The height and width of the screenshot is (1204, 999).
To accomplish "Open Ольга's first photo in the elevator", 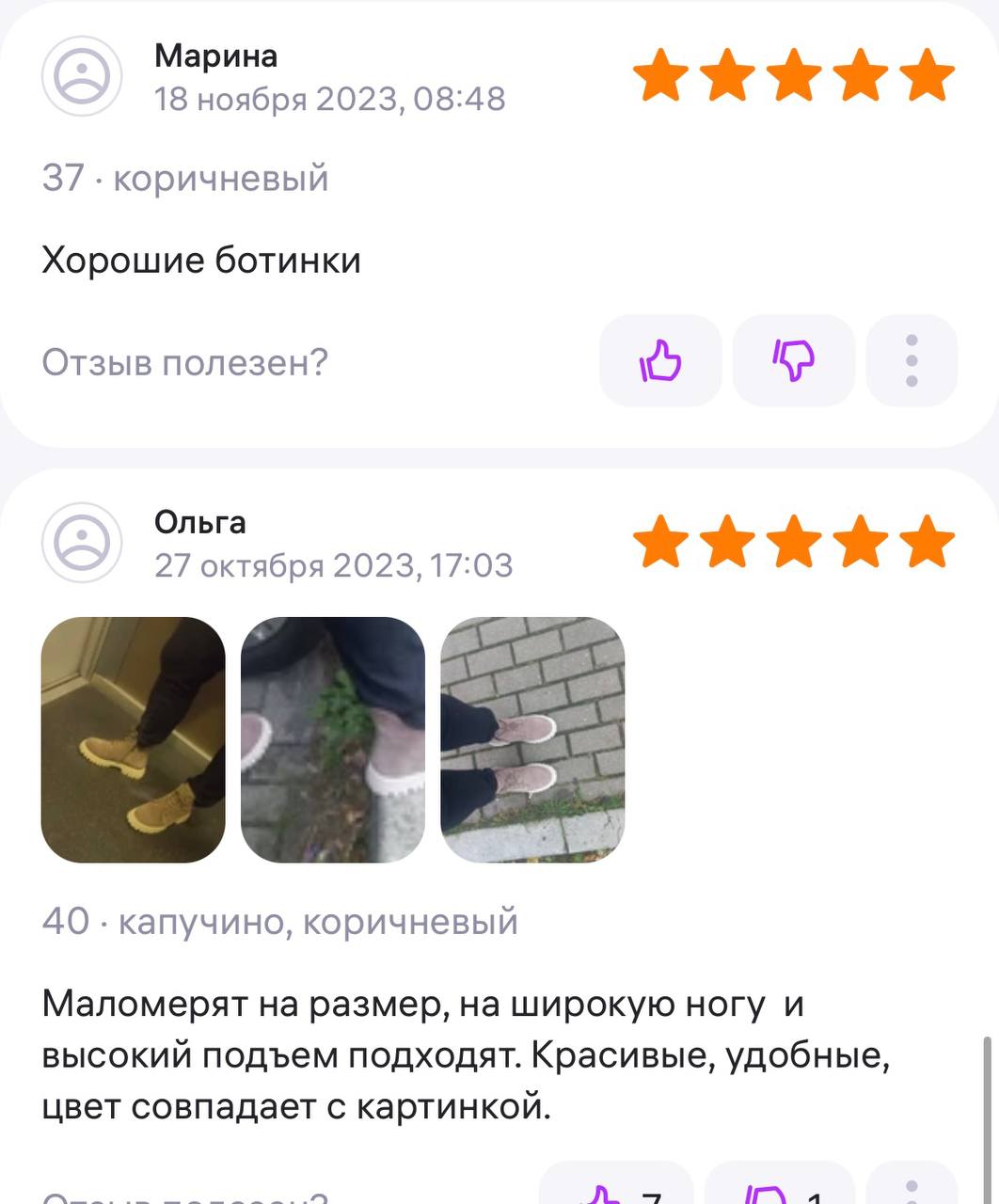I will click(x=134, y=739).
